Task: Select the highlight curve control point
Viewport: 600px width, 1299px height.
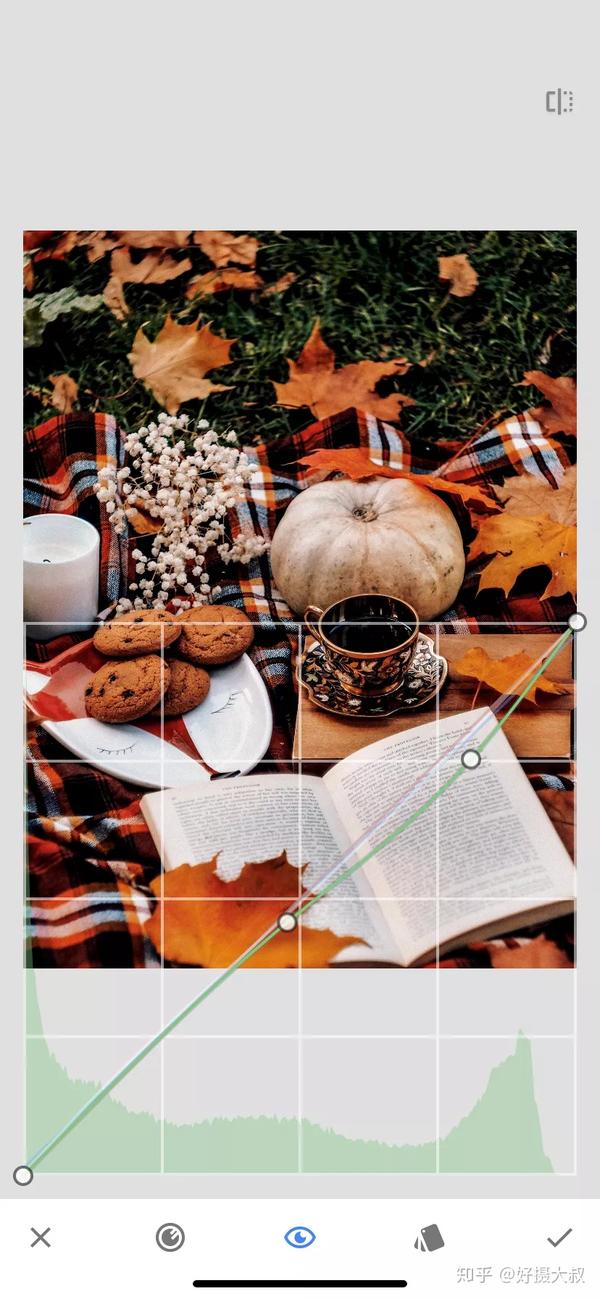Action: point(471,759)
